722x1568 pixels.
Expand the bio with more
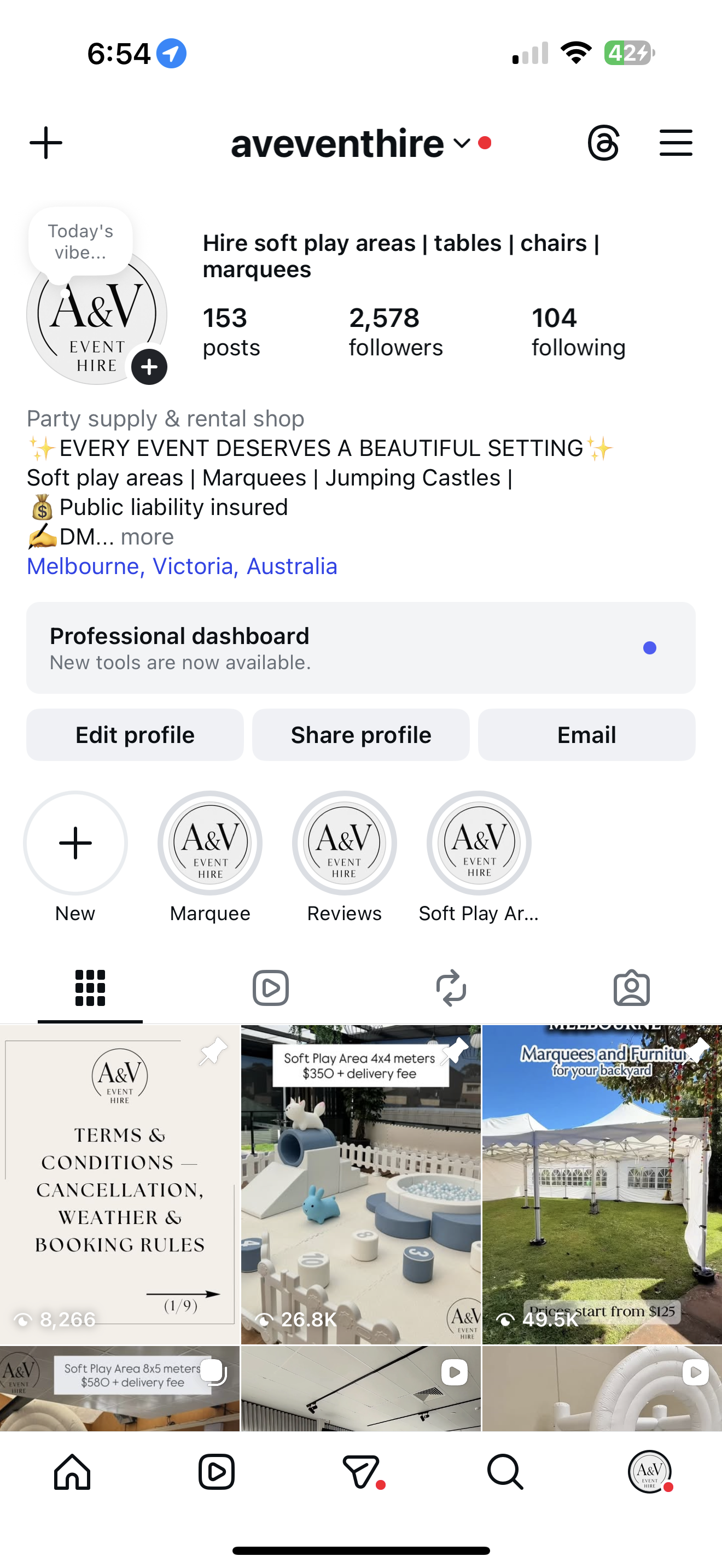[x=147, y=537]
